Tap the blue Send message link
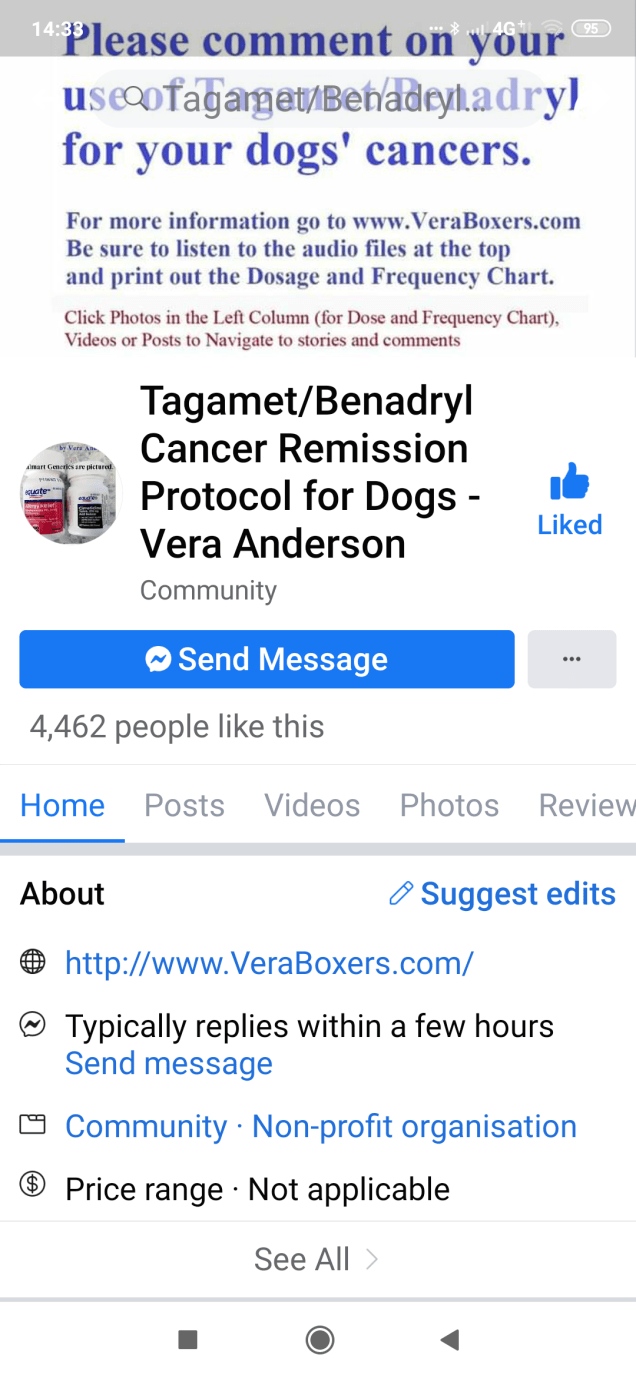This screenshot has height=1378, width=636. tap(168, 1063)
